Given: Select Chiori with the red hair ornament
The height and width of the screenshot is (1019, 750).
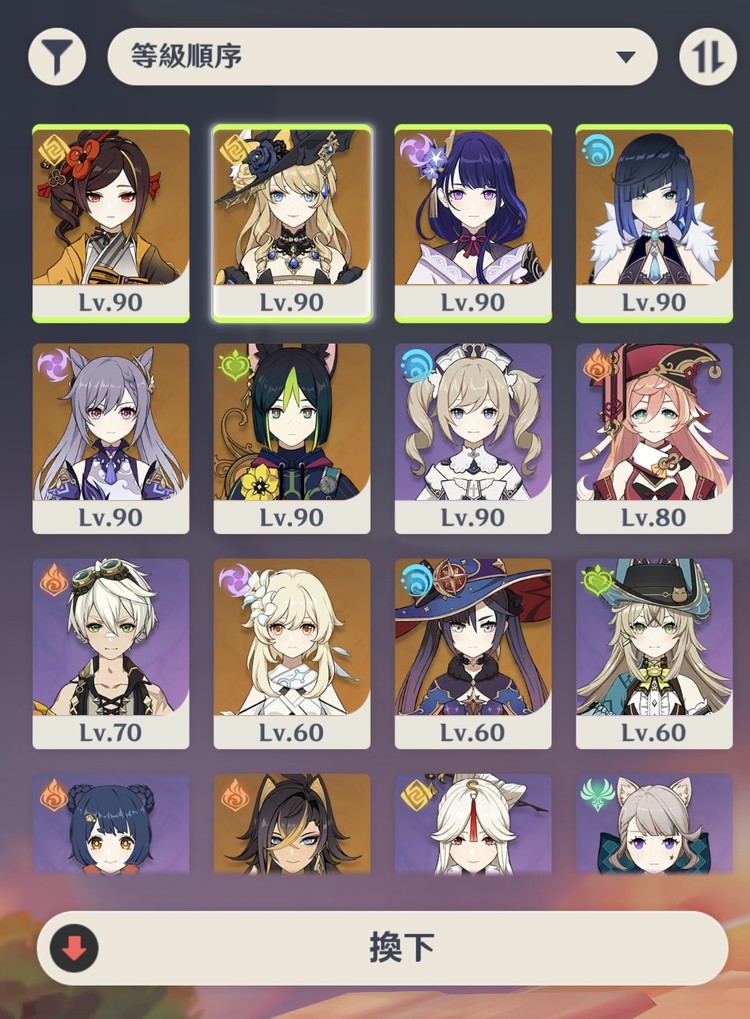Looking at the screenshot, I should coord(110,222).
